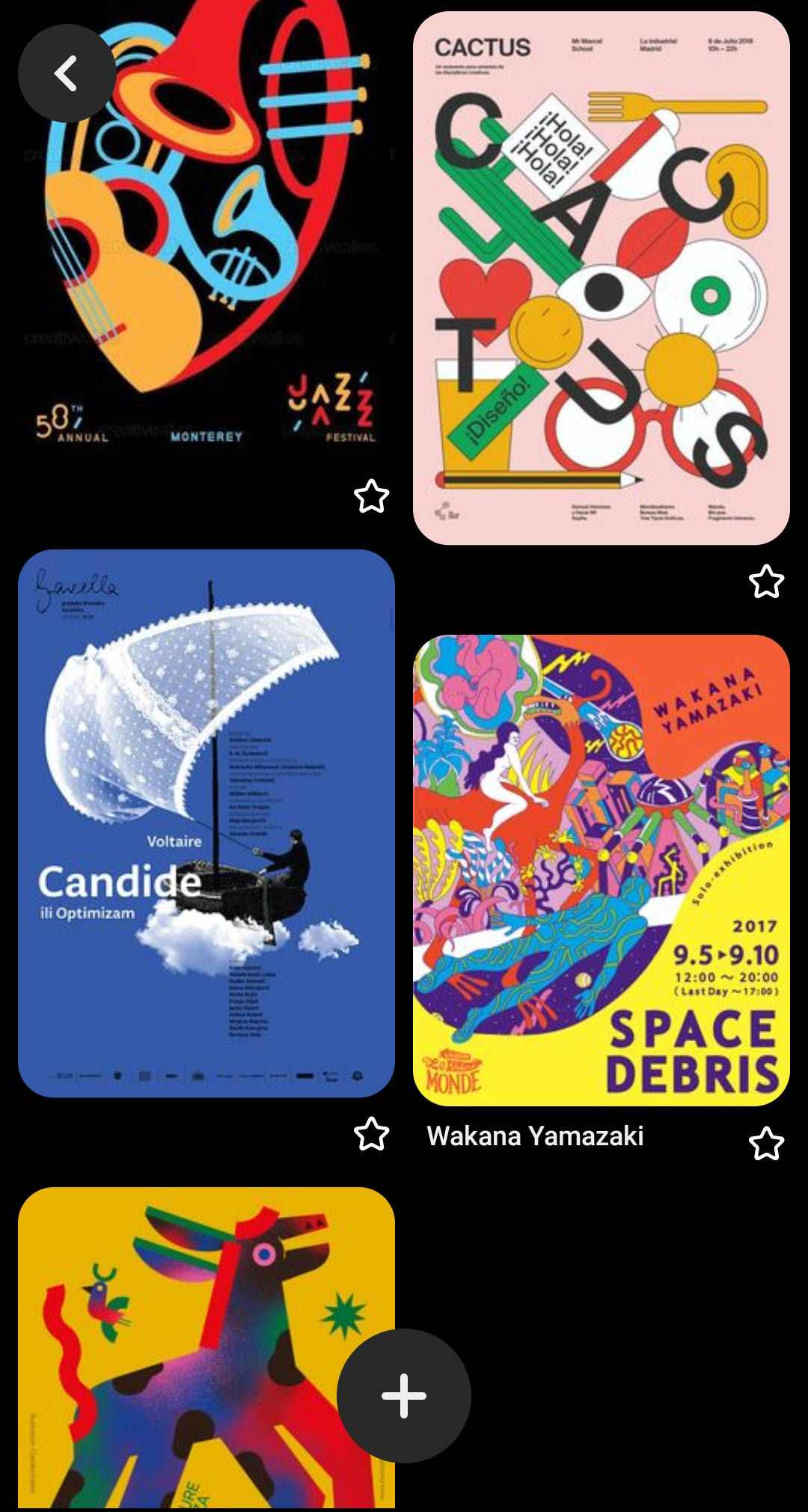Open the pink Cactus poster
The image size is (808, 1512).
click(x=601, y=277)
